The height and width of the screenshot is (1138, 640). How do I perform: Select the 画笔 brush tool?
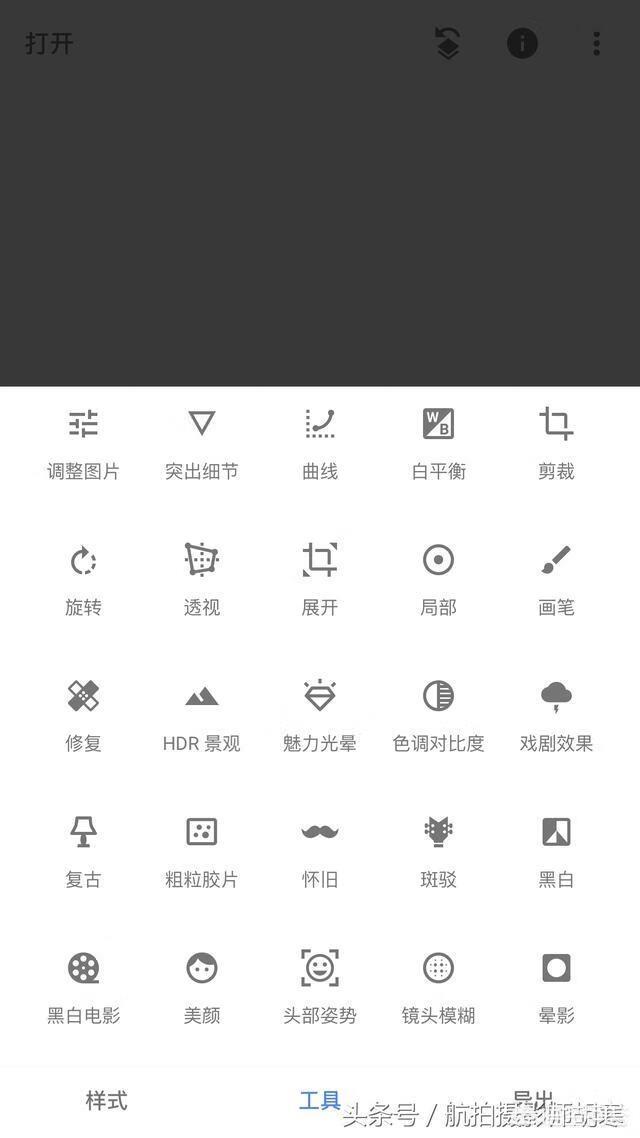coord(557,579)
